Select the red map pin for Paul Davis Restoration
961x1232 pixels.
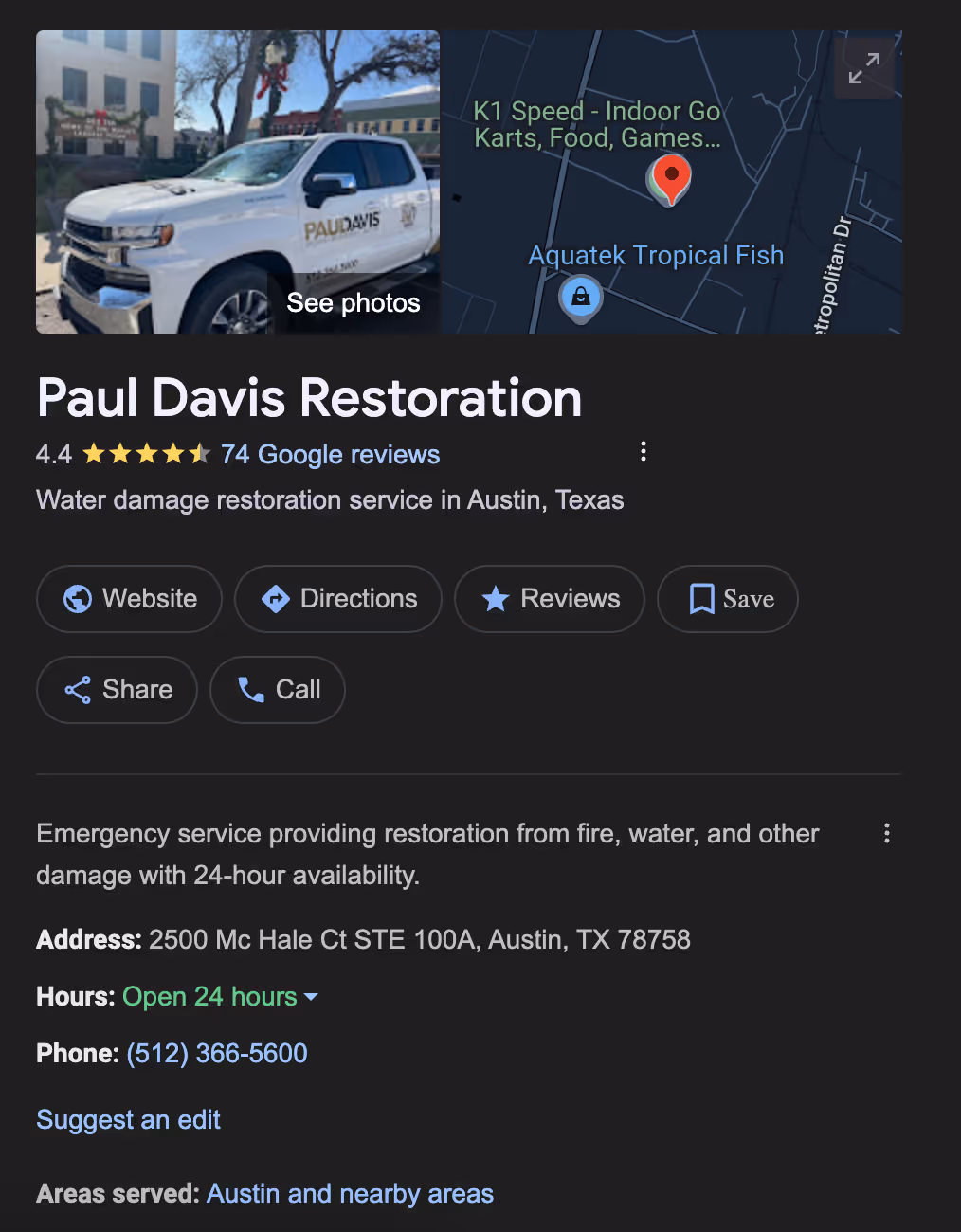point(670,178)
